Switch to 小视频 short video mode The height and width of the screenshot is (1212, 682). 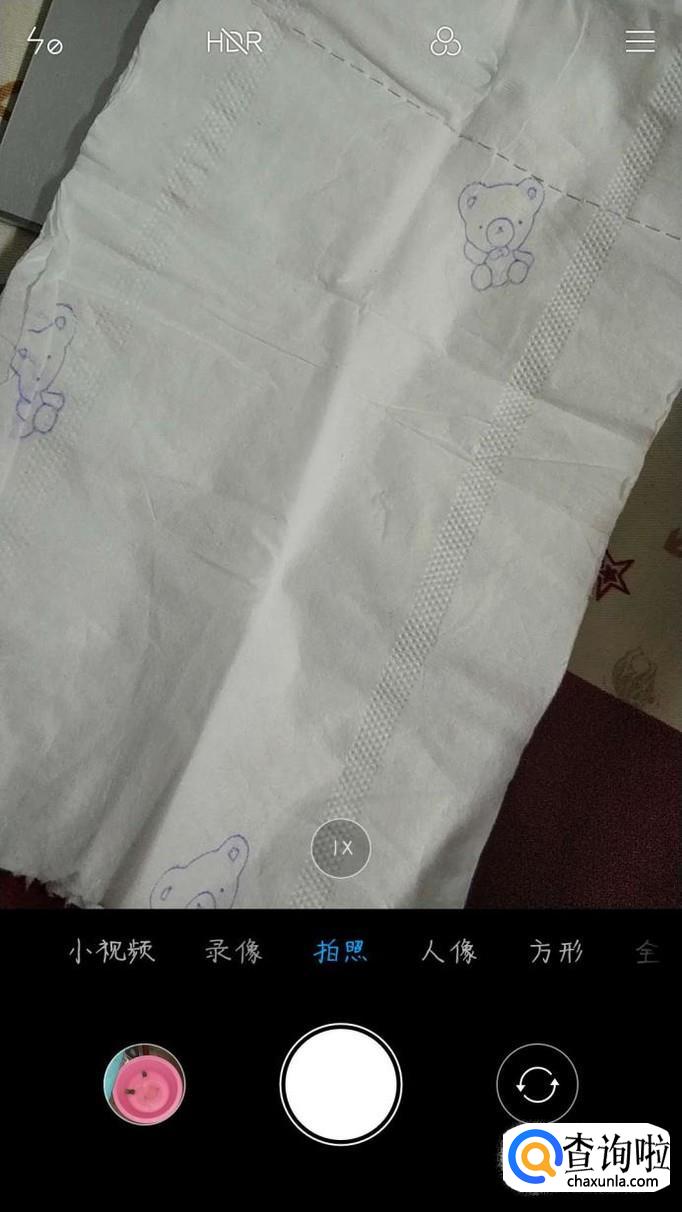pos(112,950)
